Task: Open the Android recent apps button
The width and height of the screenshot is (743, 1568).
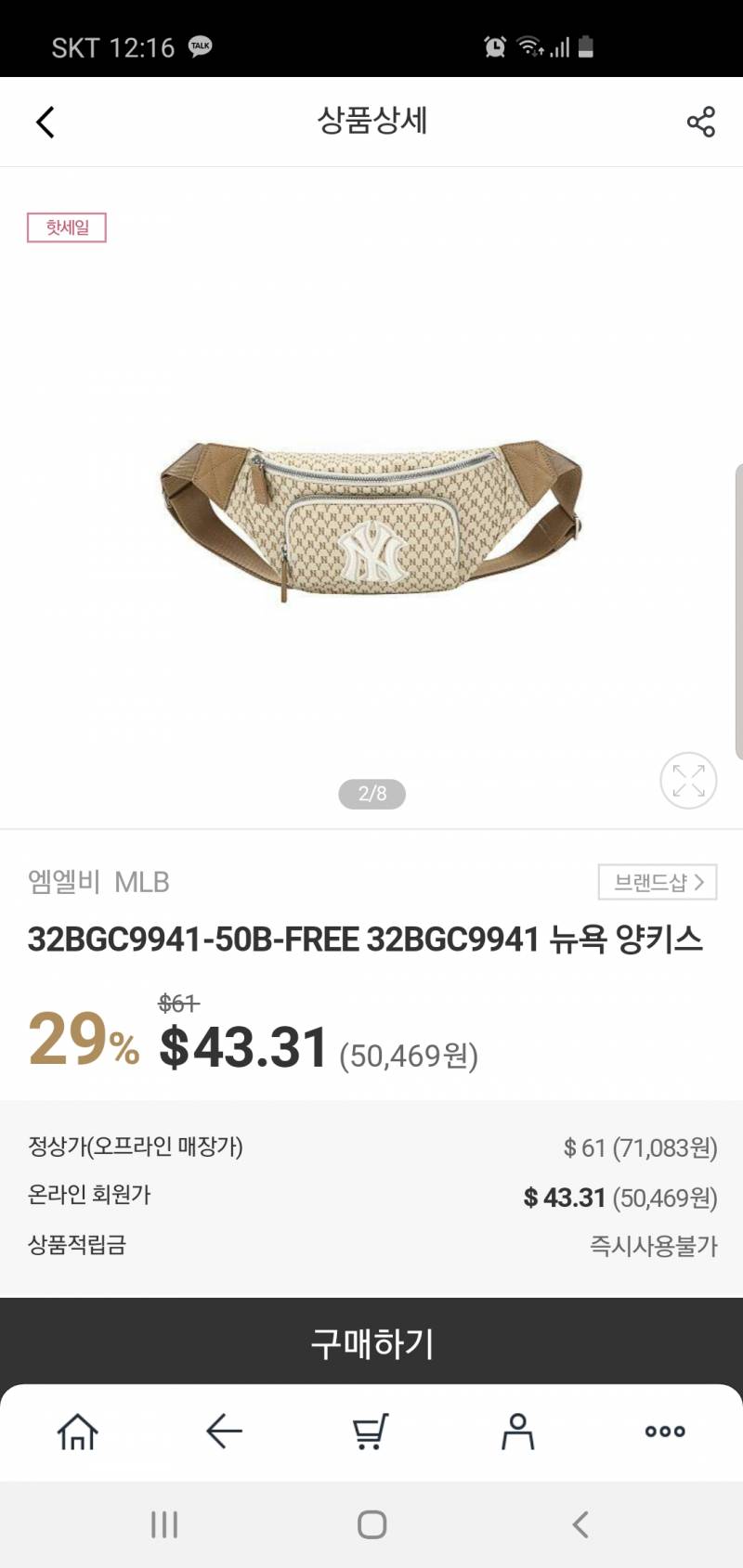Action: [x=163, y=1523]
